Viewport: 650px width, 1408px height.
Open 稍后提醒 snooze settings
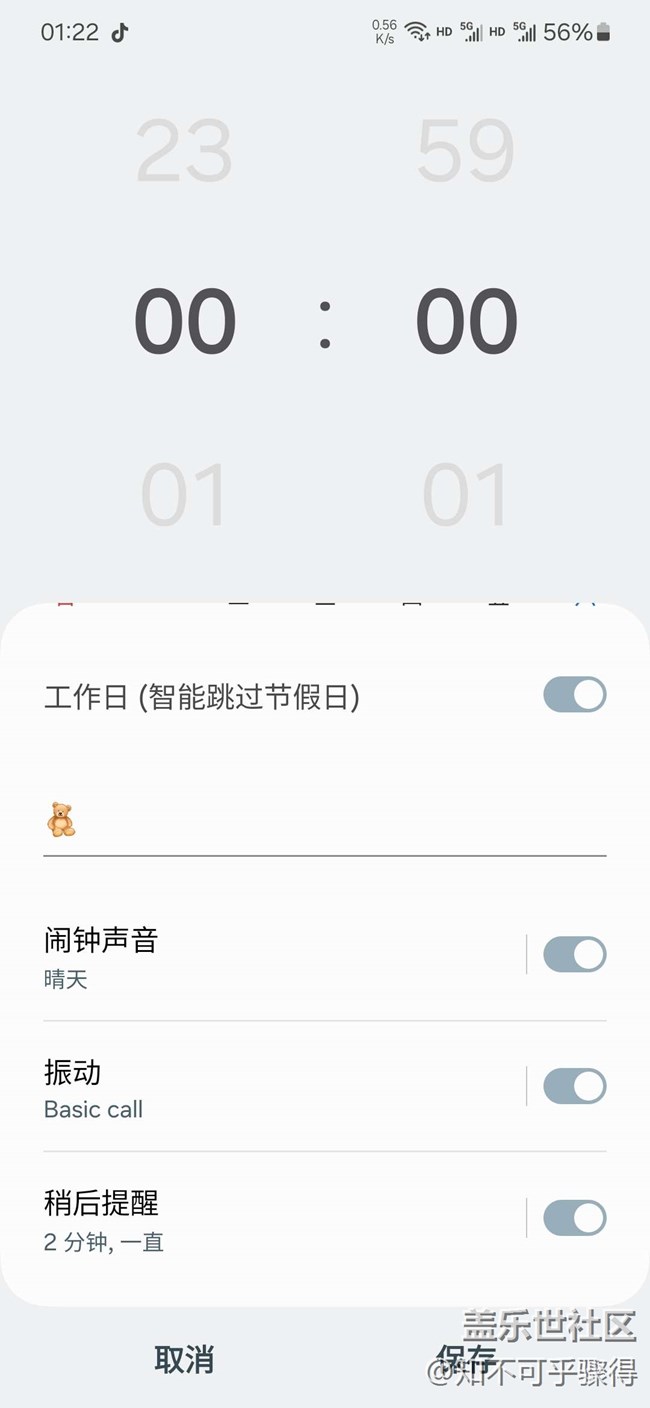coord(270,1220)
